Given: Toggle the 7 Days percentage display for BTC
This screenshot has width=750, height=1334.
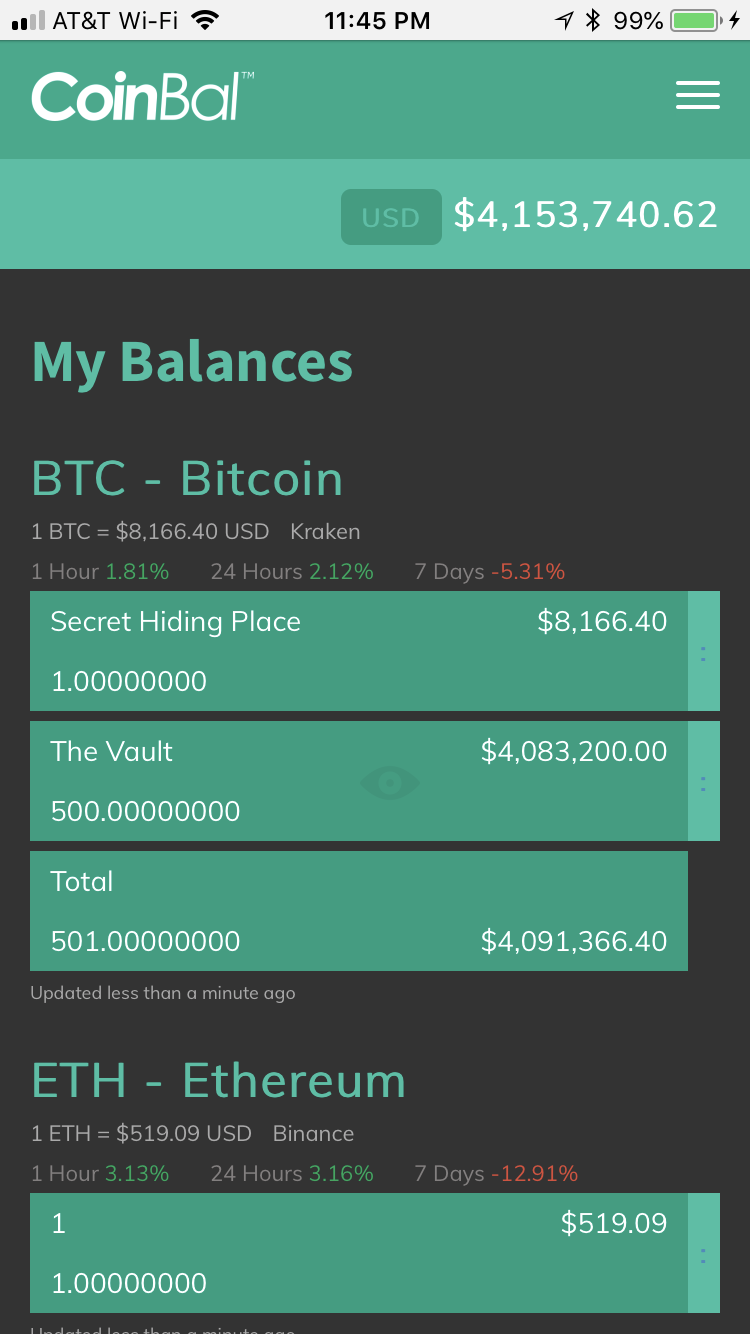Looking at the screenshot, I should (x=489, y=571).
